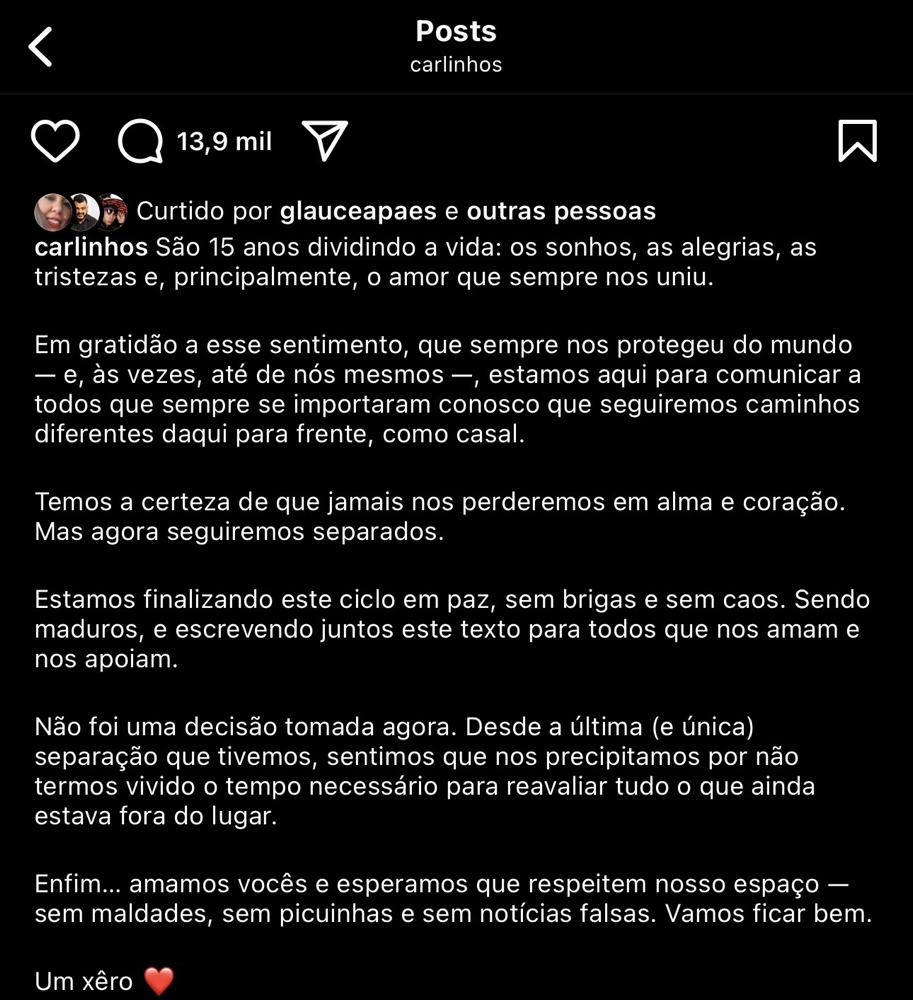Open carlinhos' profile from the caption username

(91, 247)
